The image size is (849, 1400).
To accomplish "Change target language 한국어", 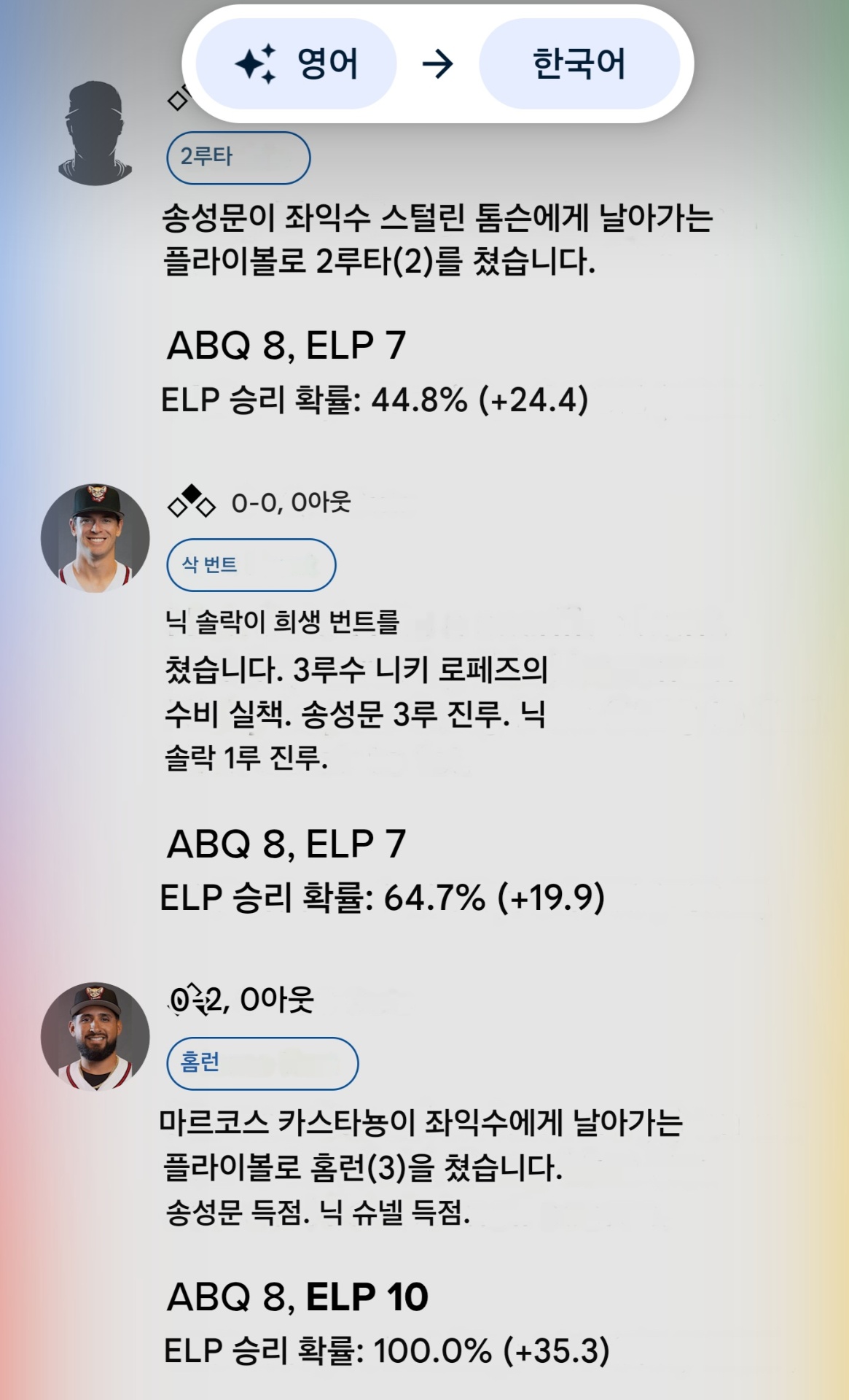I will (579, 64).
